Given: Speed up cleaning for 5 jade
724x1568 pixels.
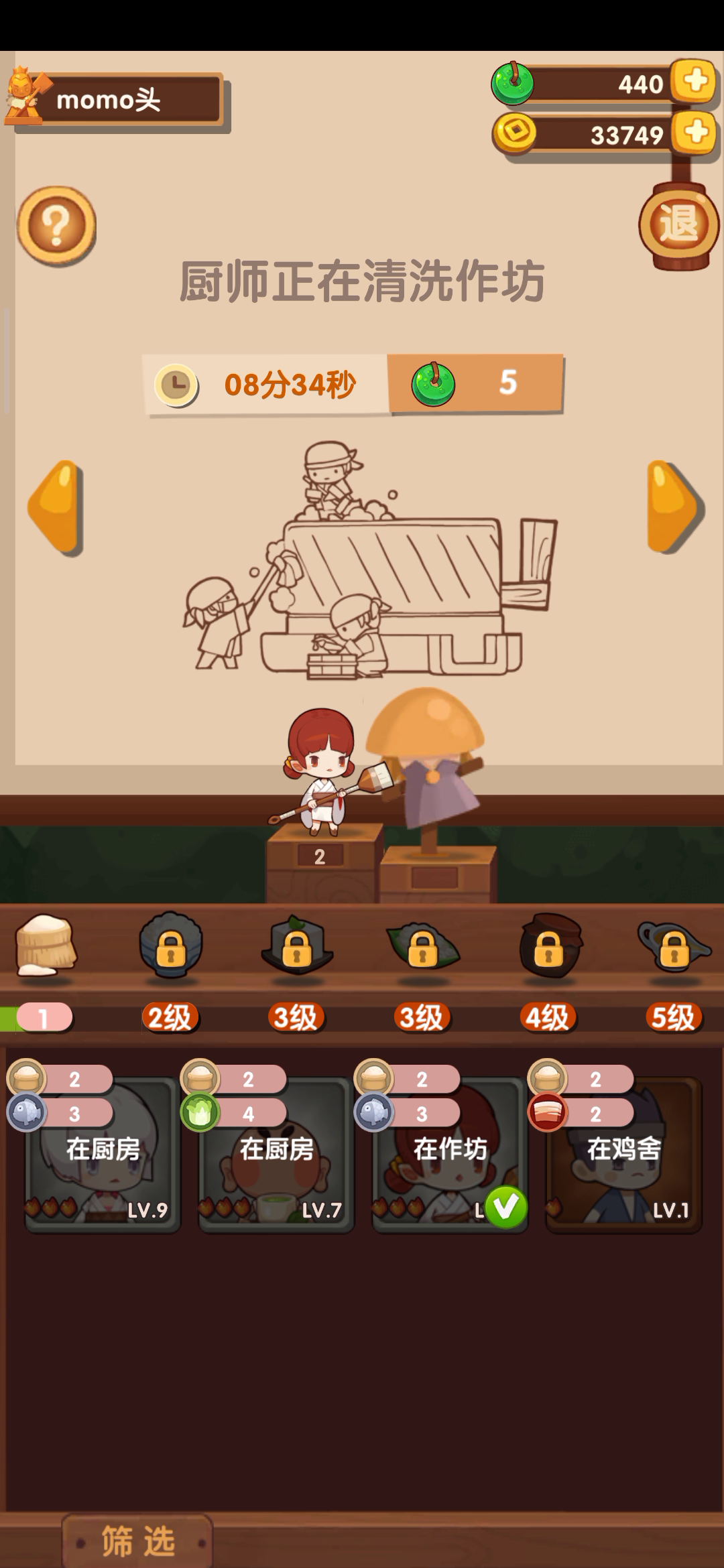Looking at the screenshot, I should click(476, 383).
